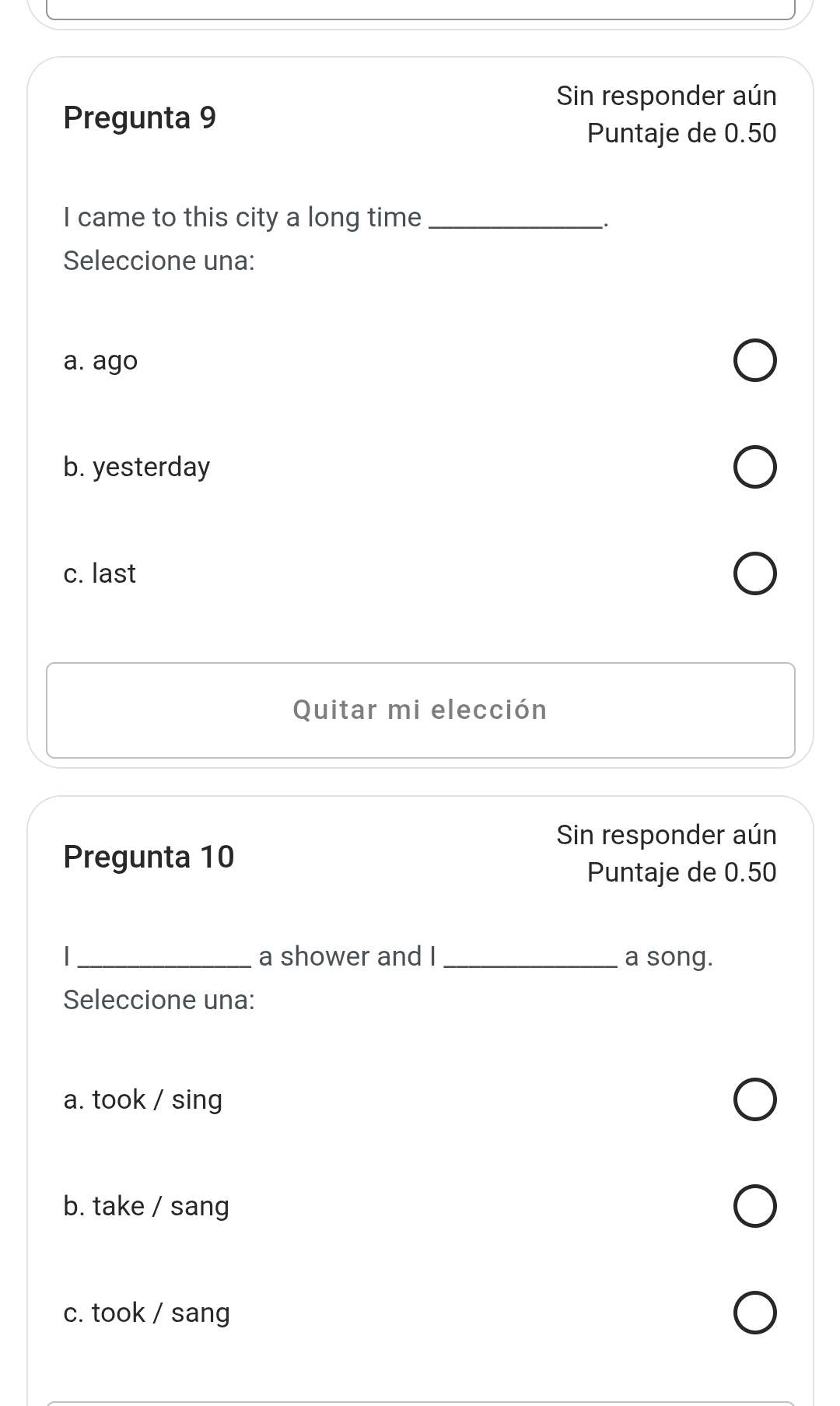
Task: Choose 'yesterday' option in Pregunta 9
Action: [754, 468]
